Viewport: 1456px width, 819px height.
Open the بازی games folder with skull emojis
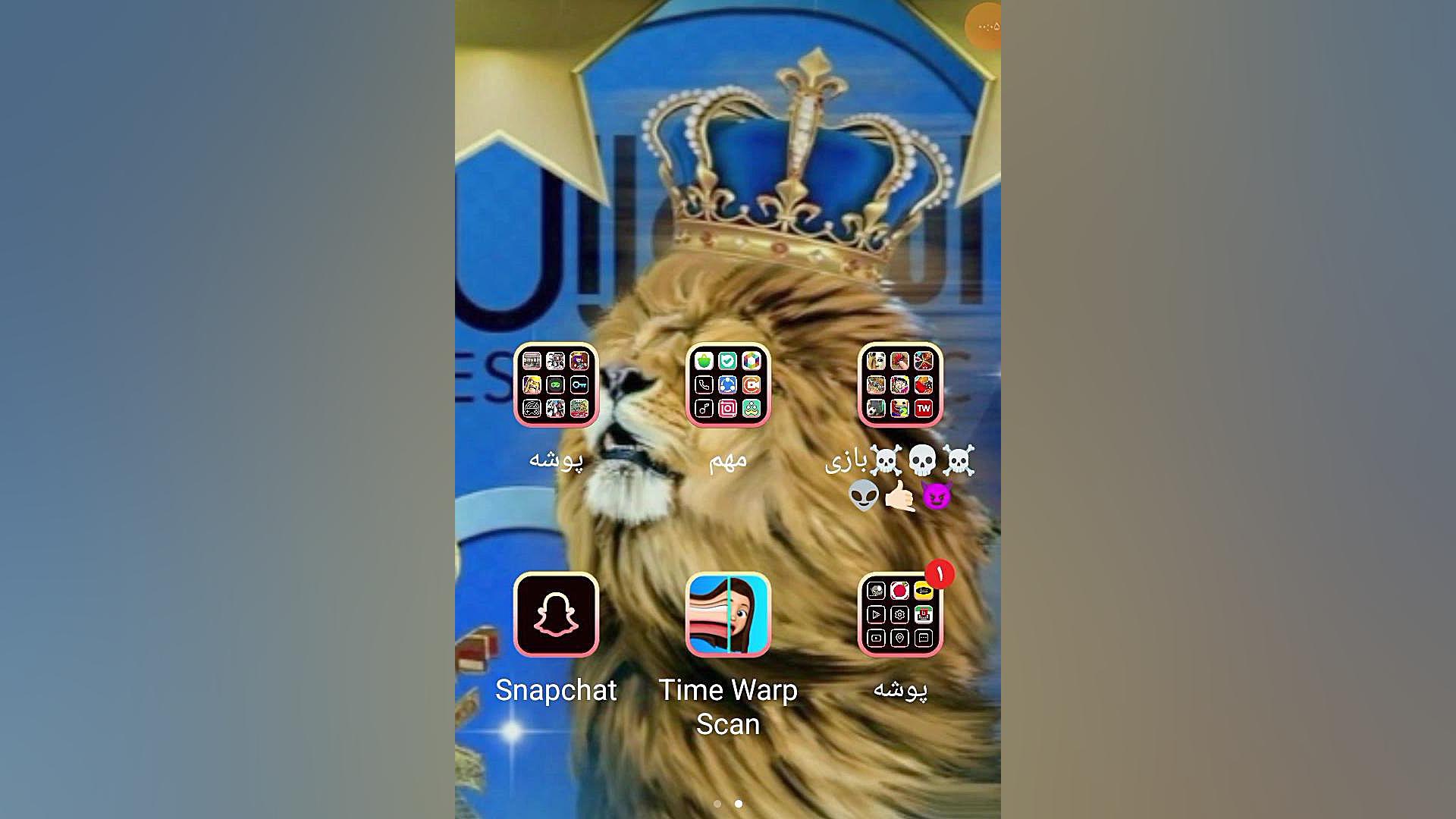click(900, 385)
